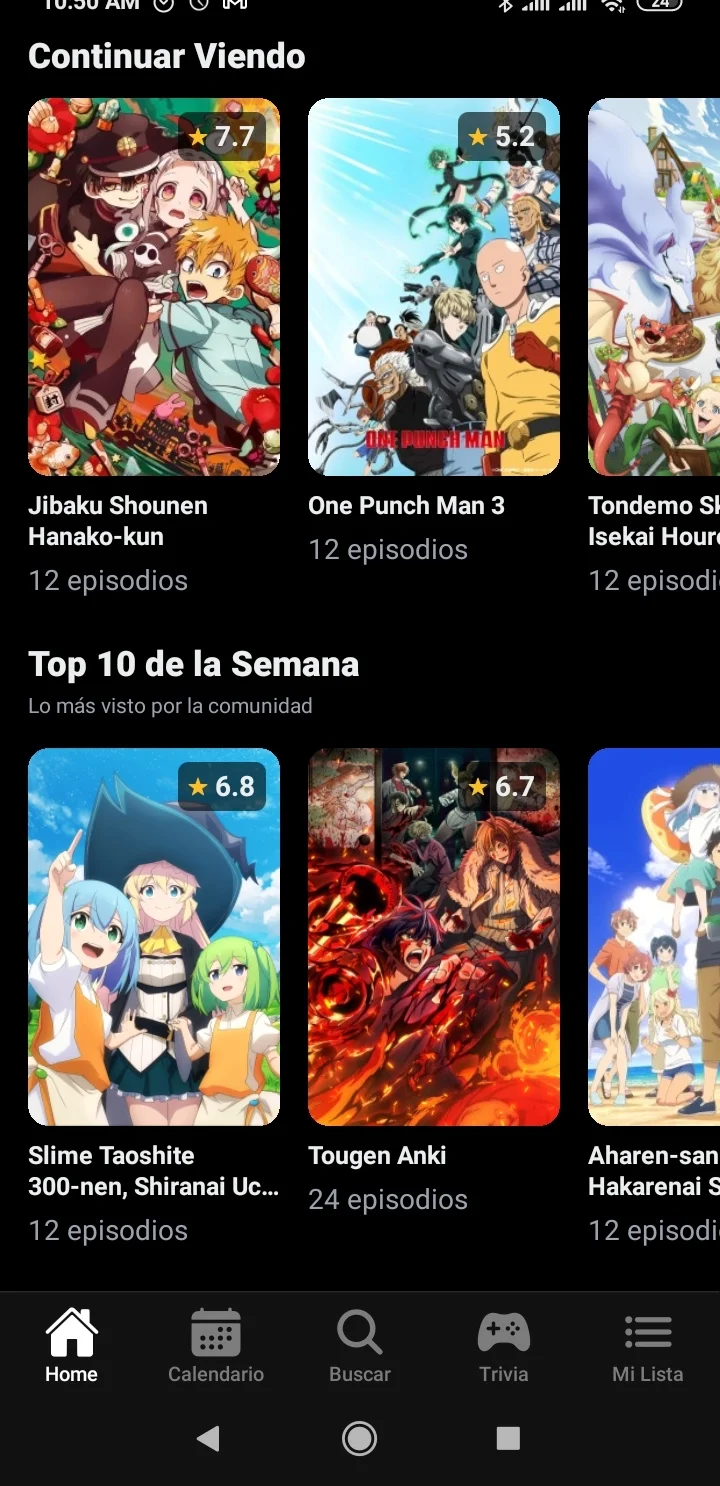720x1486 pixels.
Task: Tap the system recent apps button
Action: (x=508, y=1438)
